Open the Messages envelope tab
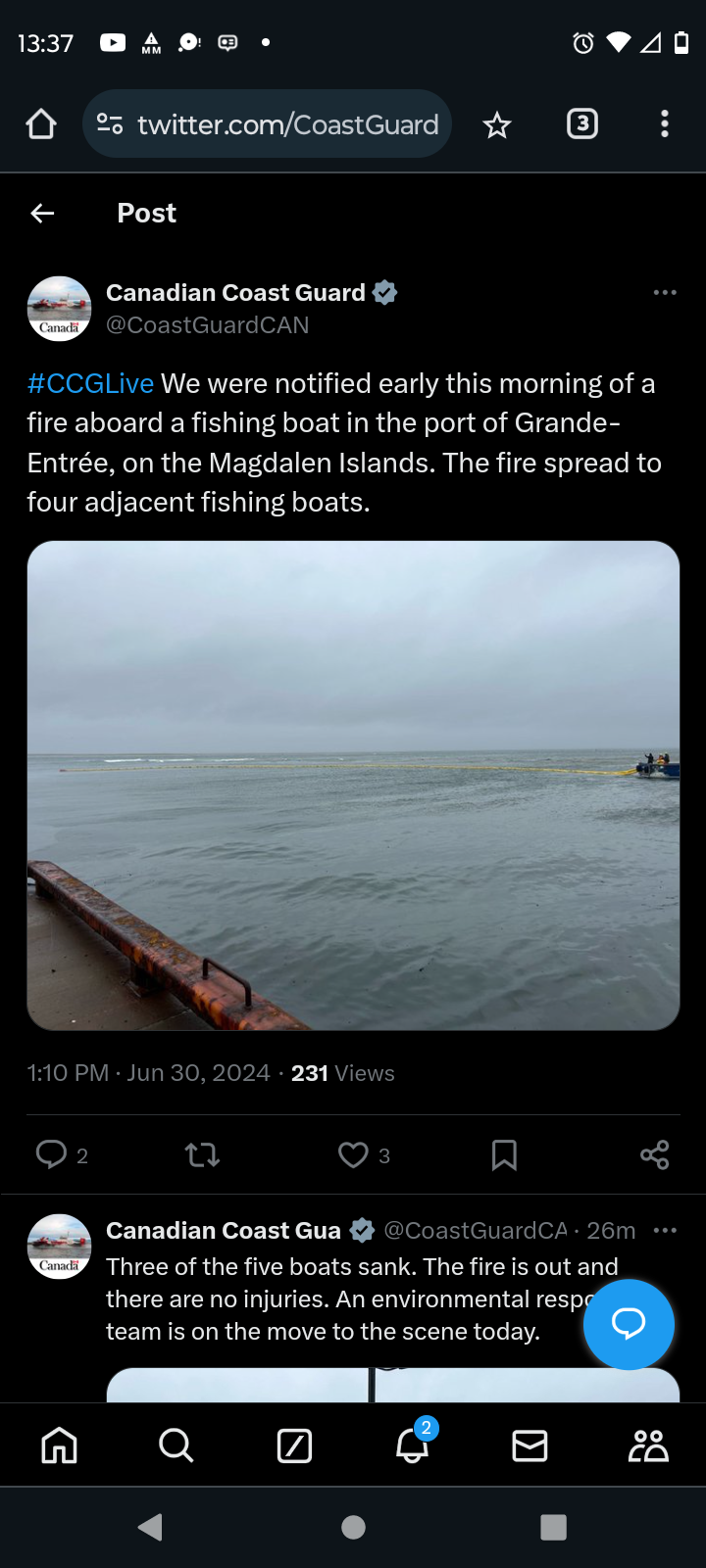Viewport: 706px width, 1568px height. (x=529, y=1445)
